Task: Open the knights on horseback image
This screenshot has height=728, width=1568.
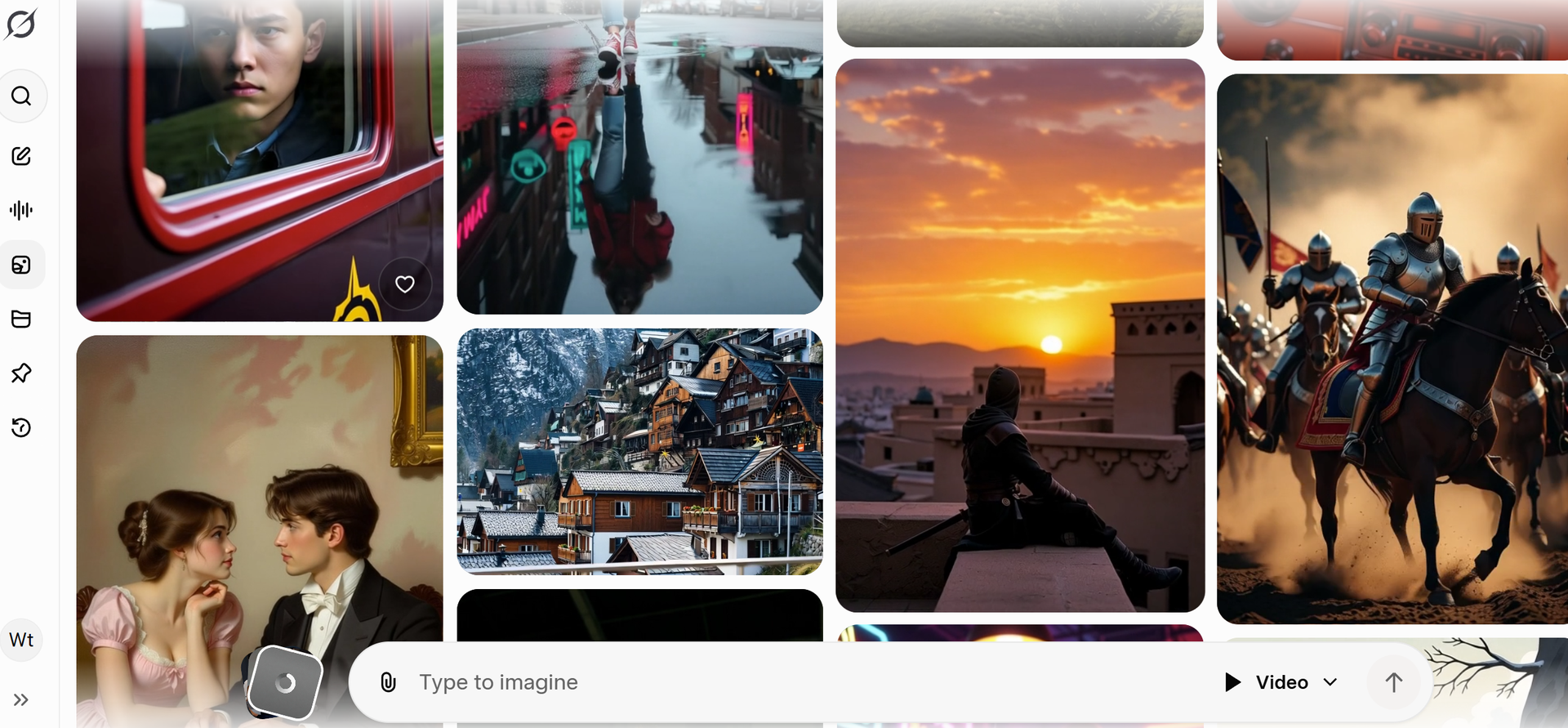Action: click(1392, 349)
